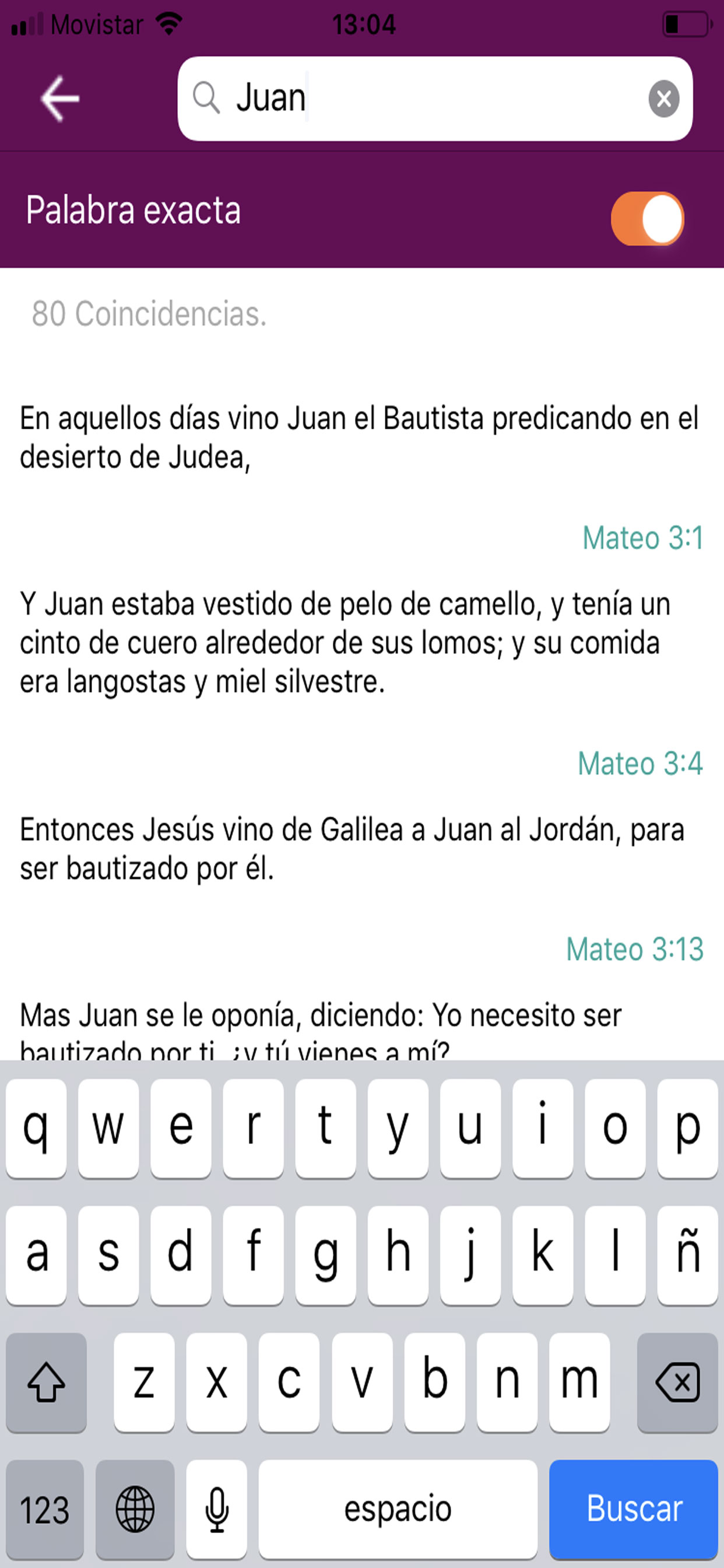Tap the keyboard backspace key
This screenshot has width=724, height=1568.
[x=677, y=1382]
